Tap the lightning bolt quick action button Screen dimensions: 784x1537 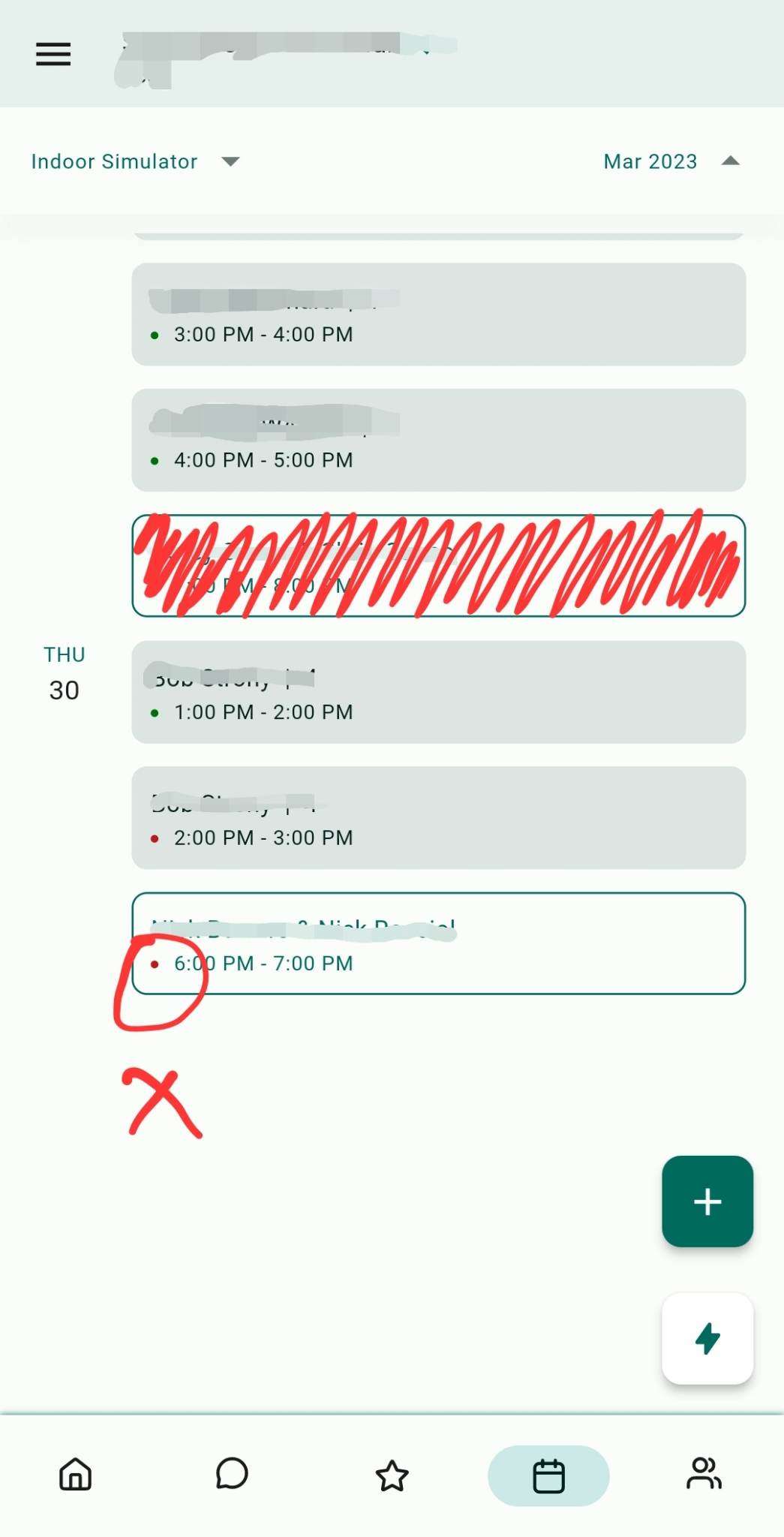click(707, 1338)
